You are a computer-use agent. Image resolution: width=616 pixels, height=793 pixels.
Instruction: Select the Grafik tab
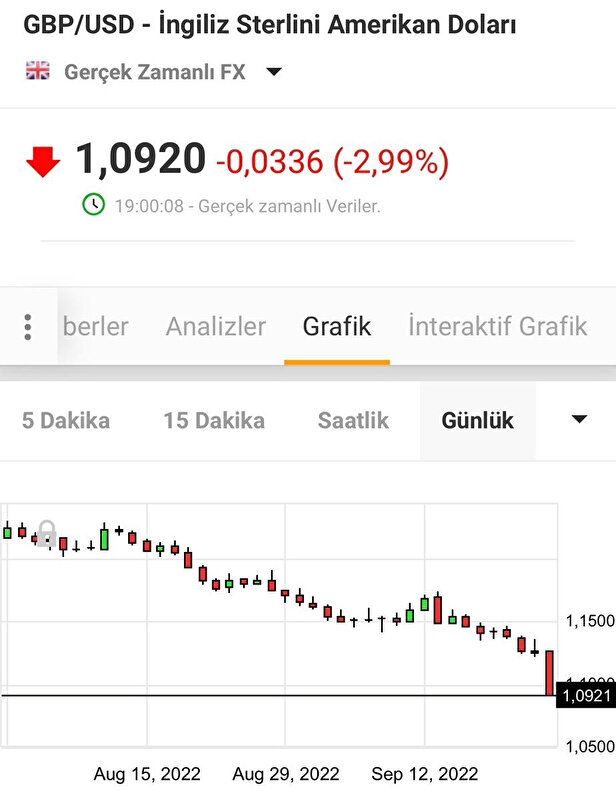(x=337, y=326)
